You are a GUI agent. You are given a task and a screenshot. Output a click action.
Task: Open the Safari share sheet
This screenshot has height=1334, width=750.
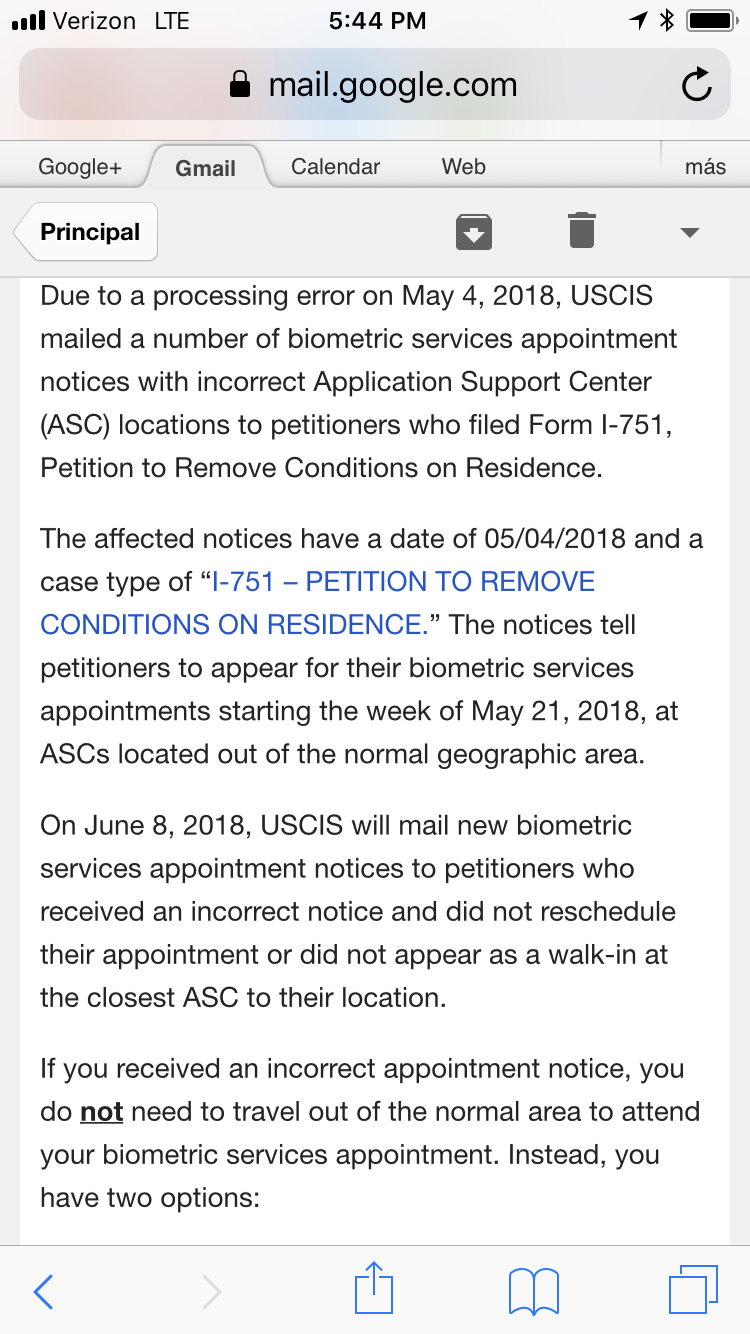point(374,1288)
